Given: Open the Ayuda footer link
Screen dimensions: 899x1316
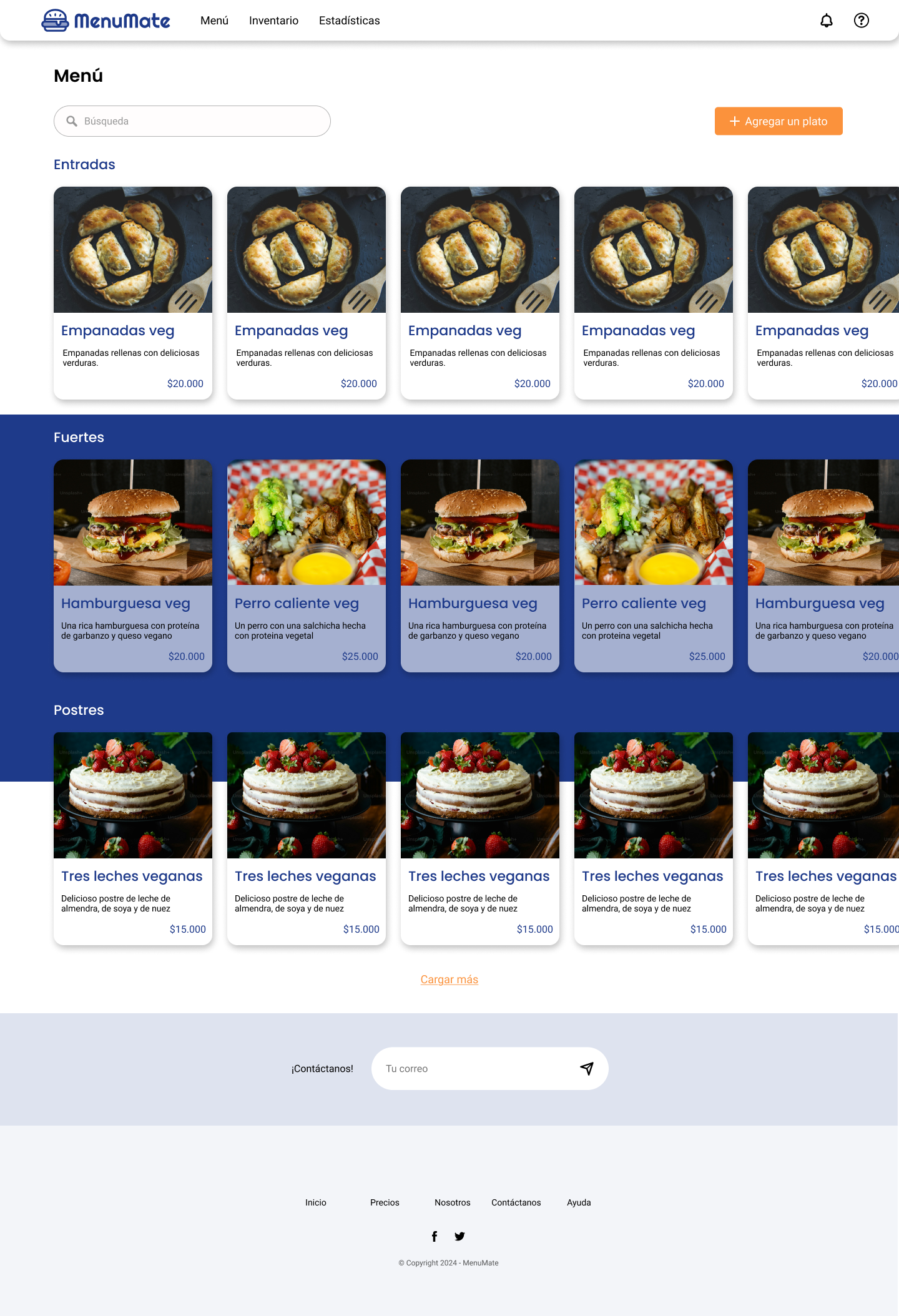Looking at the screenshot, I should (x=578, y=1202).
